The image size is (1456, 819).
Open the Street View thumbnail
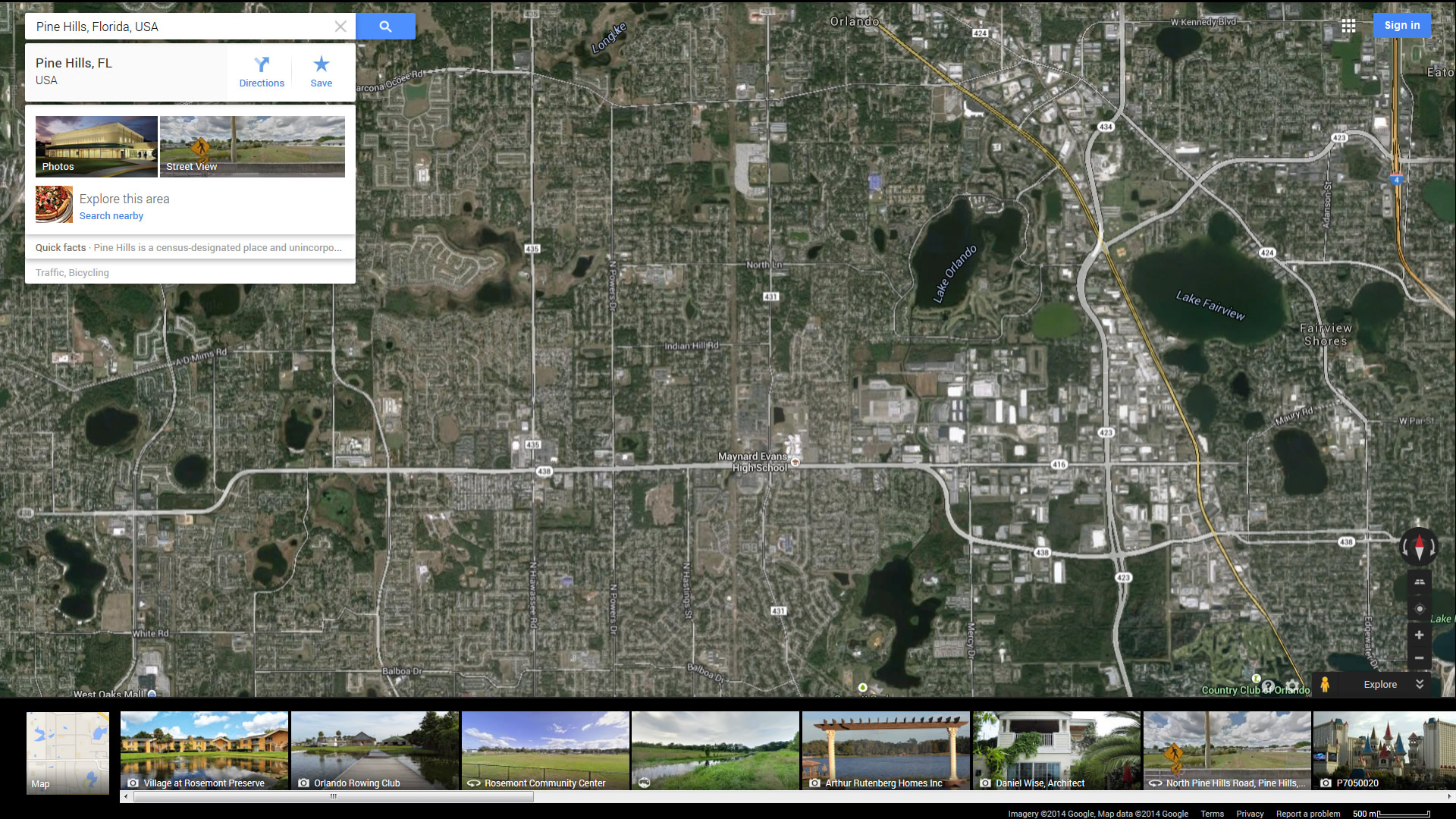click(252, 146)
